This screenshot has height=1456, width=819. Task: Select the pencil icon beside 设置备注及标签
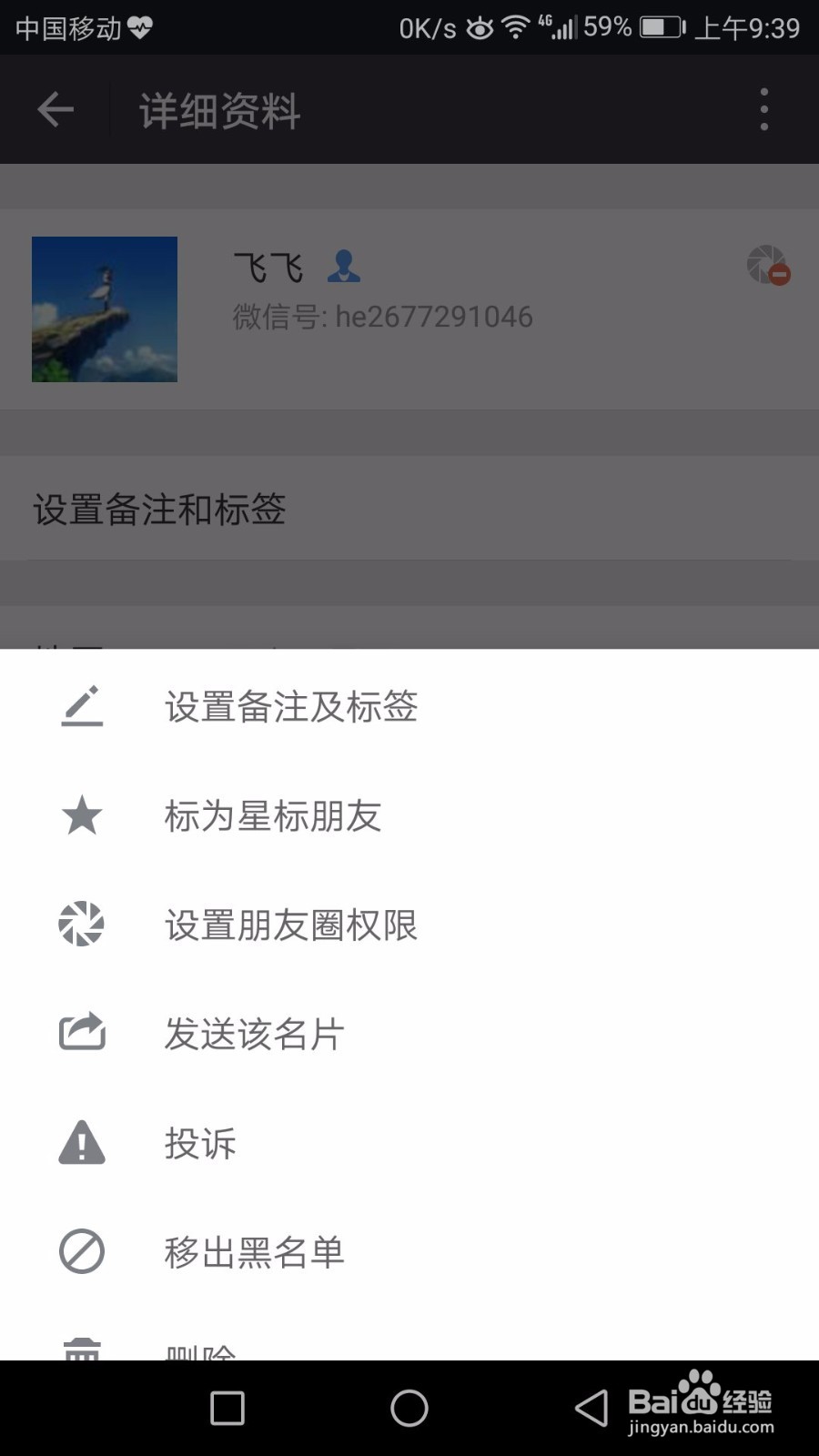(81, 706)
